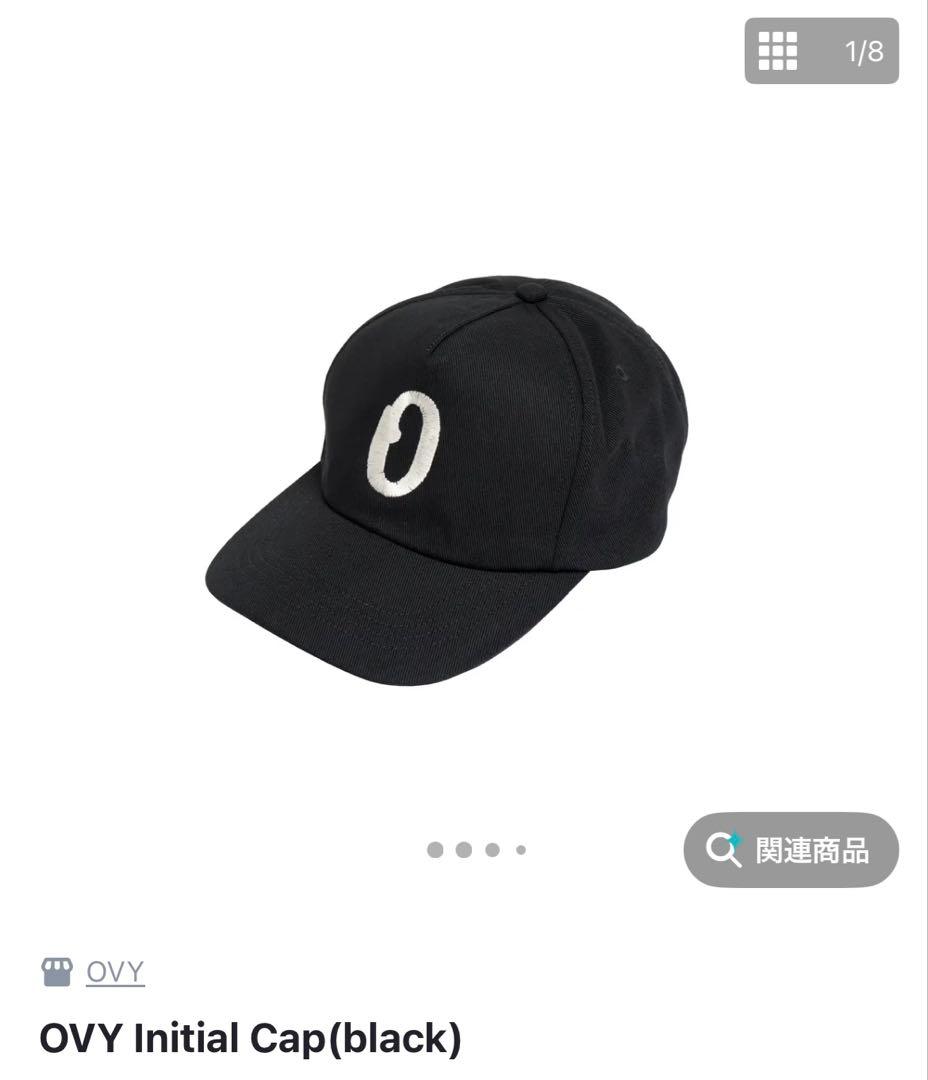Open the photo carousel from the dots row
The height and width of the screenshot is (1080, 928).
[x=476, y=850]
